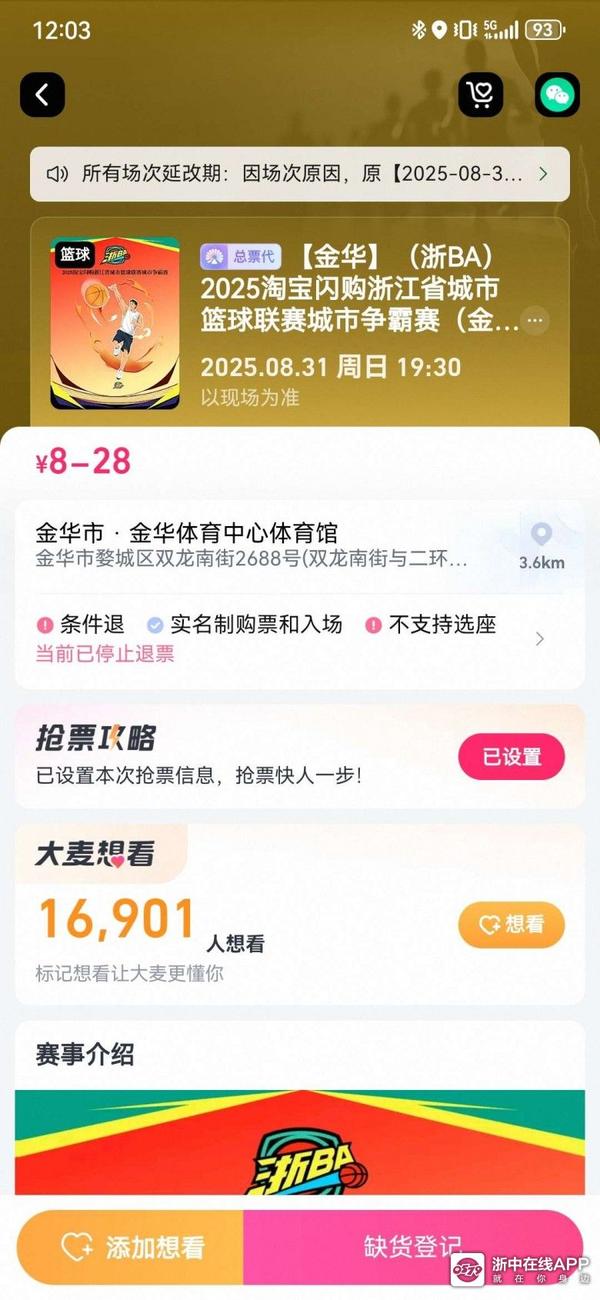Screen dimensions: 600x1300
Task: Share via the green WeChat icon
Action: coord(557,95)
